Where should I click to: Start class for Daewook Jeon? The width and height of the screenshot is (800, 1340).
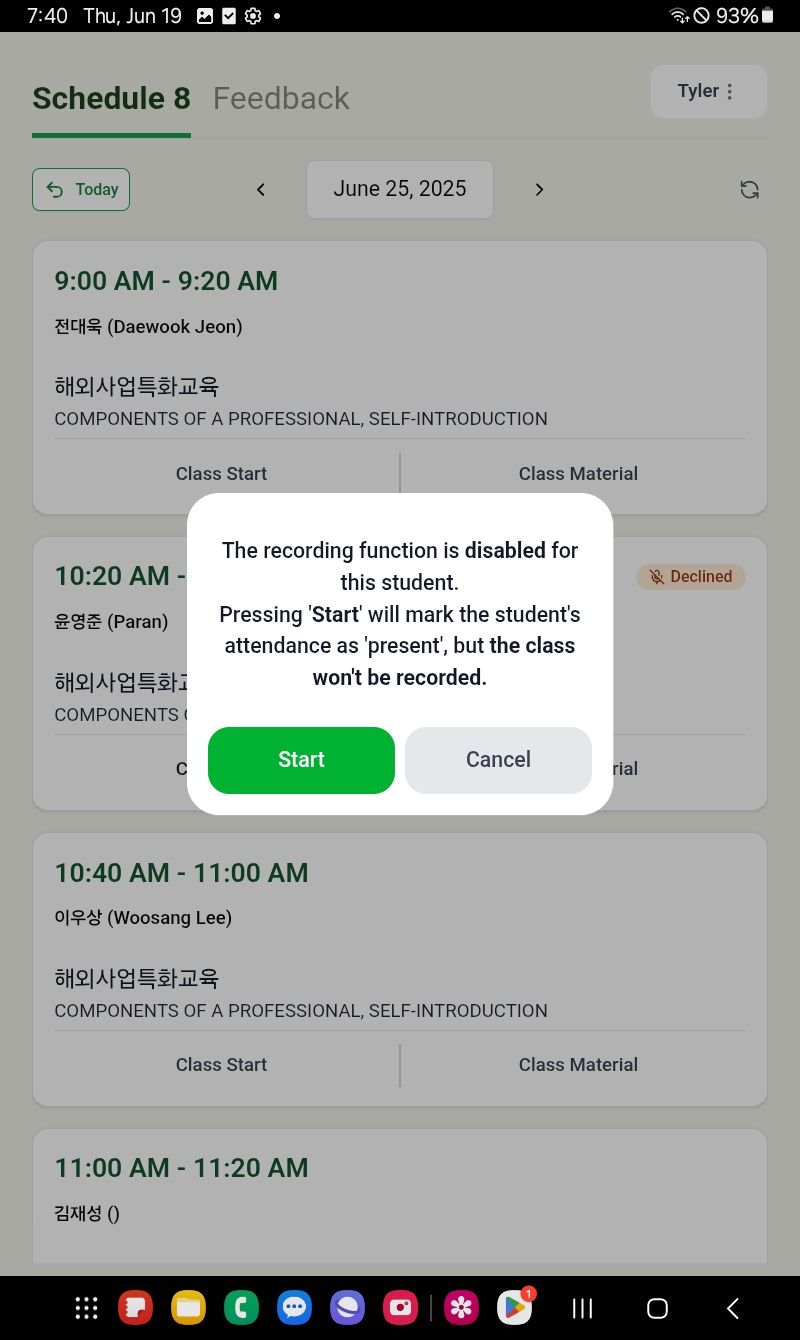pos(221,474)
